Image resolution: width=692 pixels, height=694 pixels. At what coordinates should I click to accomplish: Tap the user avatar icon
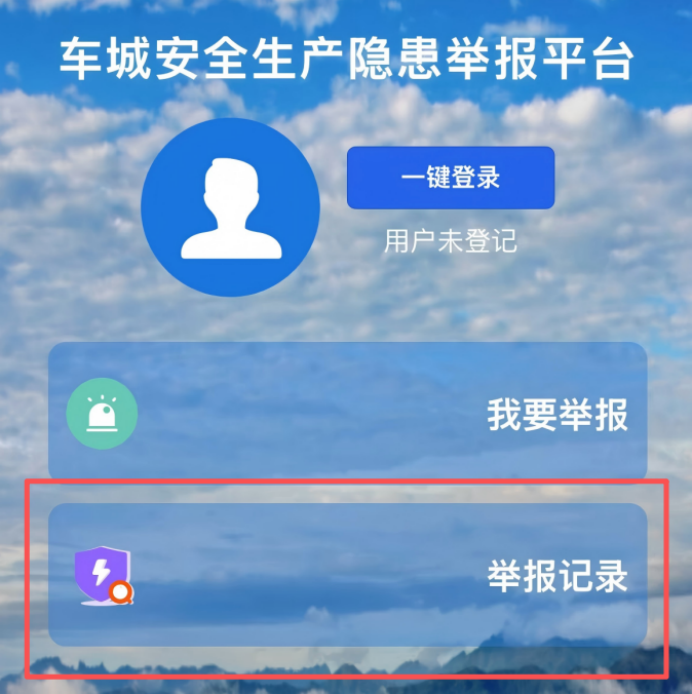point(230,207)
